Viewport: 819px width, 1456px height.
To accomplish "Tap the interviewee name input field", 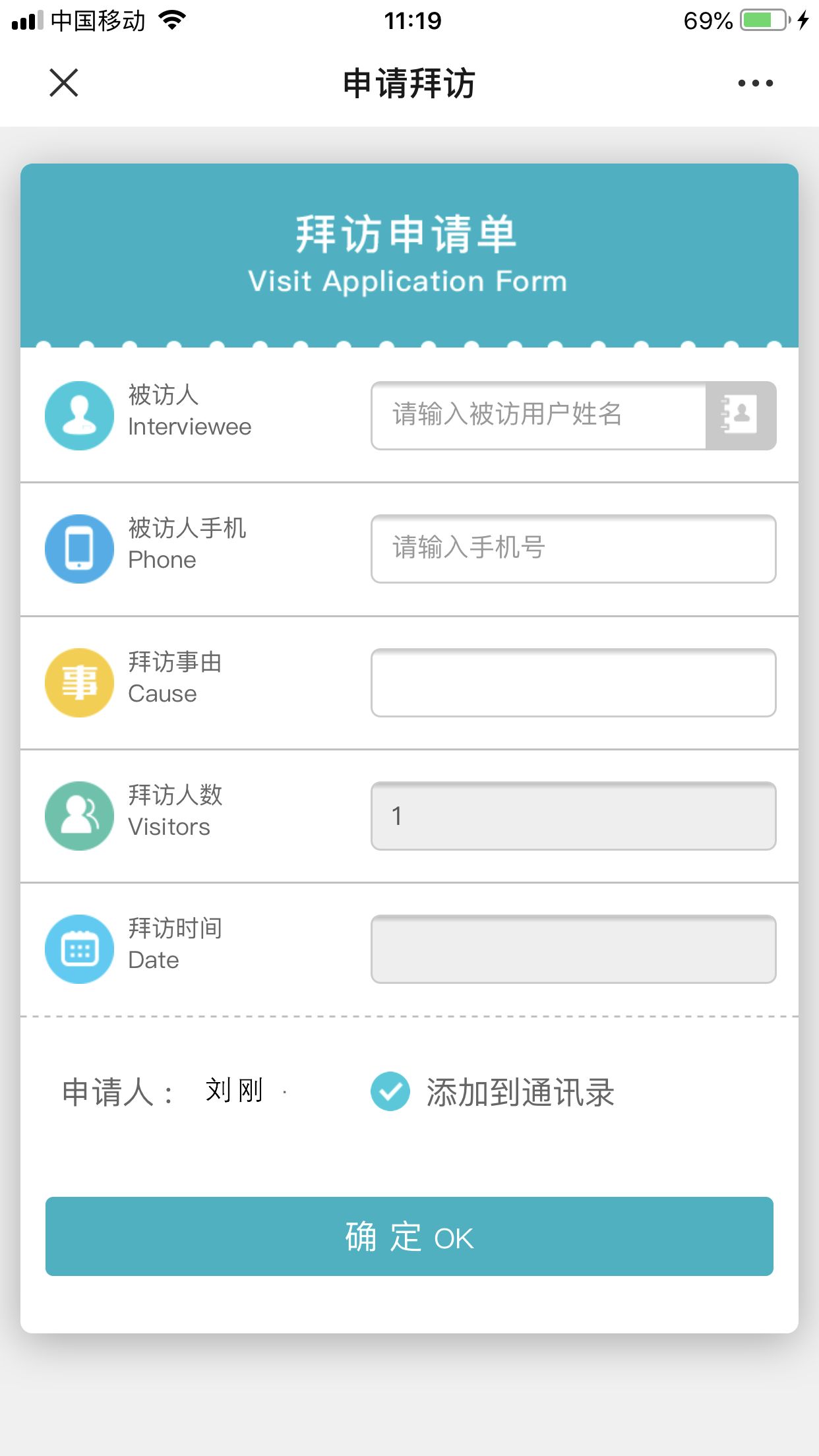I will coord(539,415).
